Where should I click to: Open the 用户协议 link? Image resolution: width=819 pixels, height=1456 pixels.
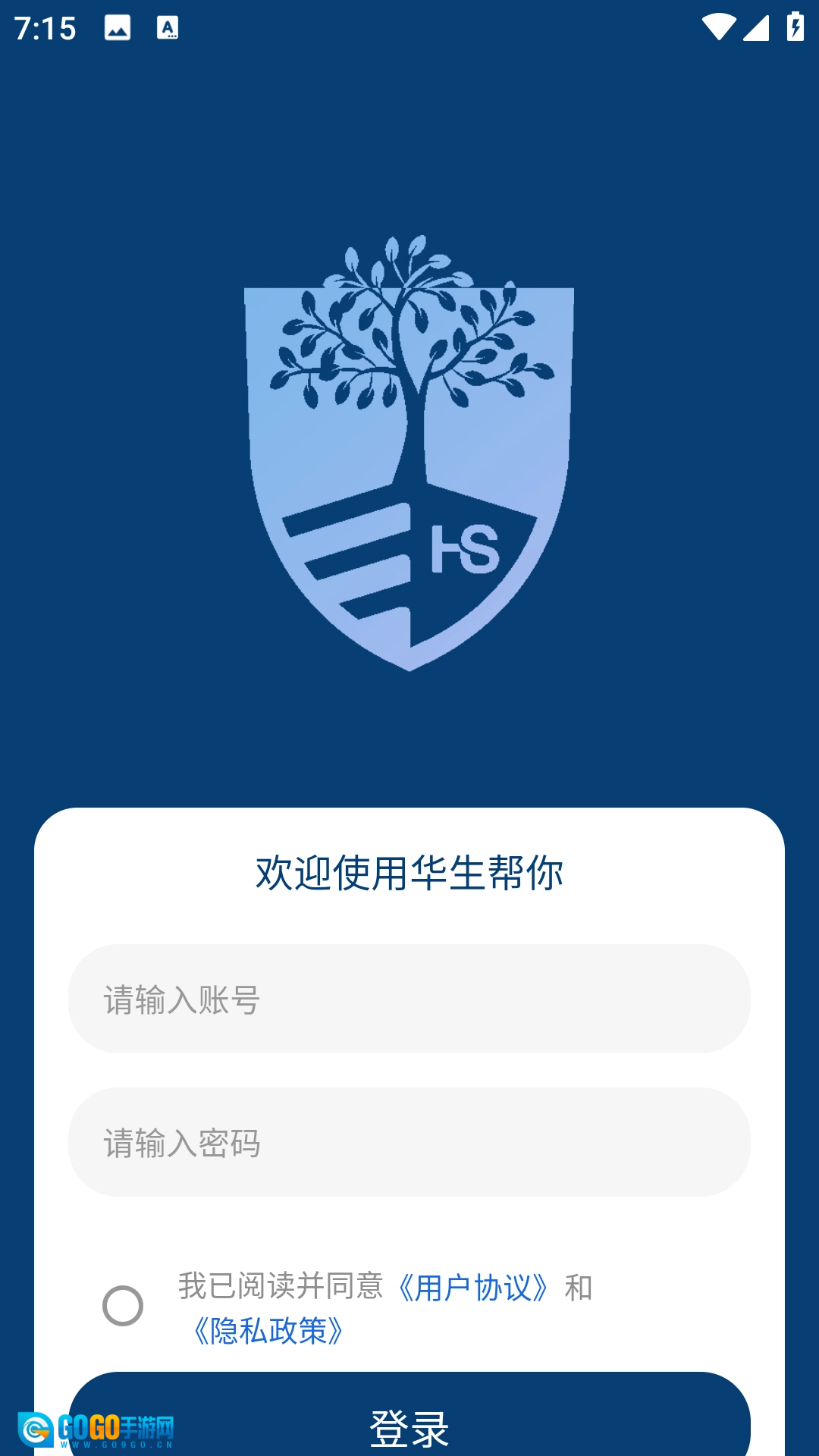click(473, 1288)
